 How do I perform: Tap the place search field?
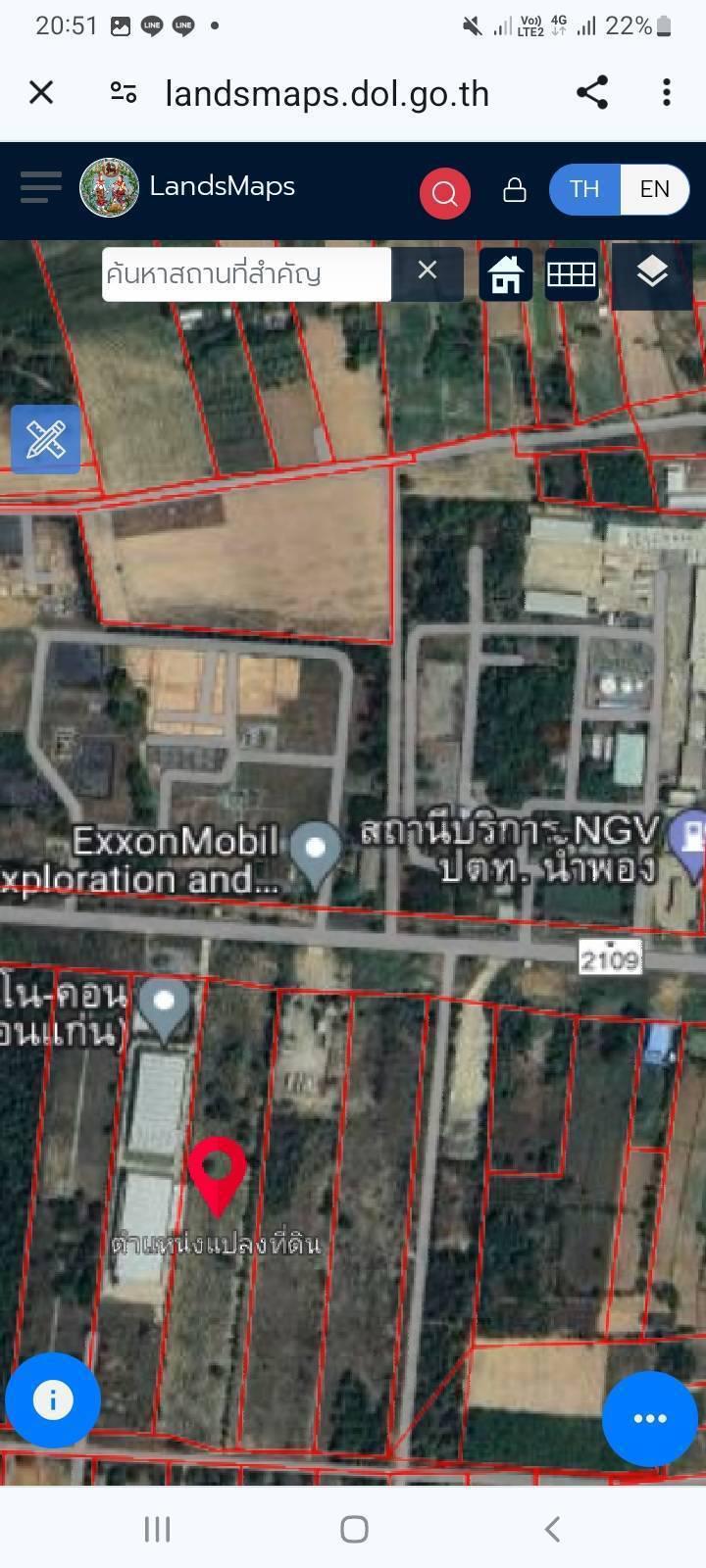click(247, 273)
